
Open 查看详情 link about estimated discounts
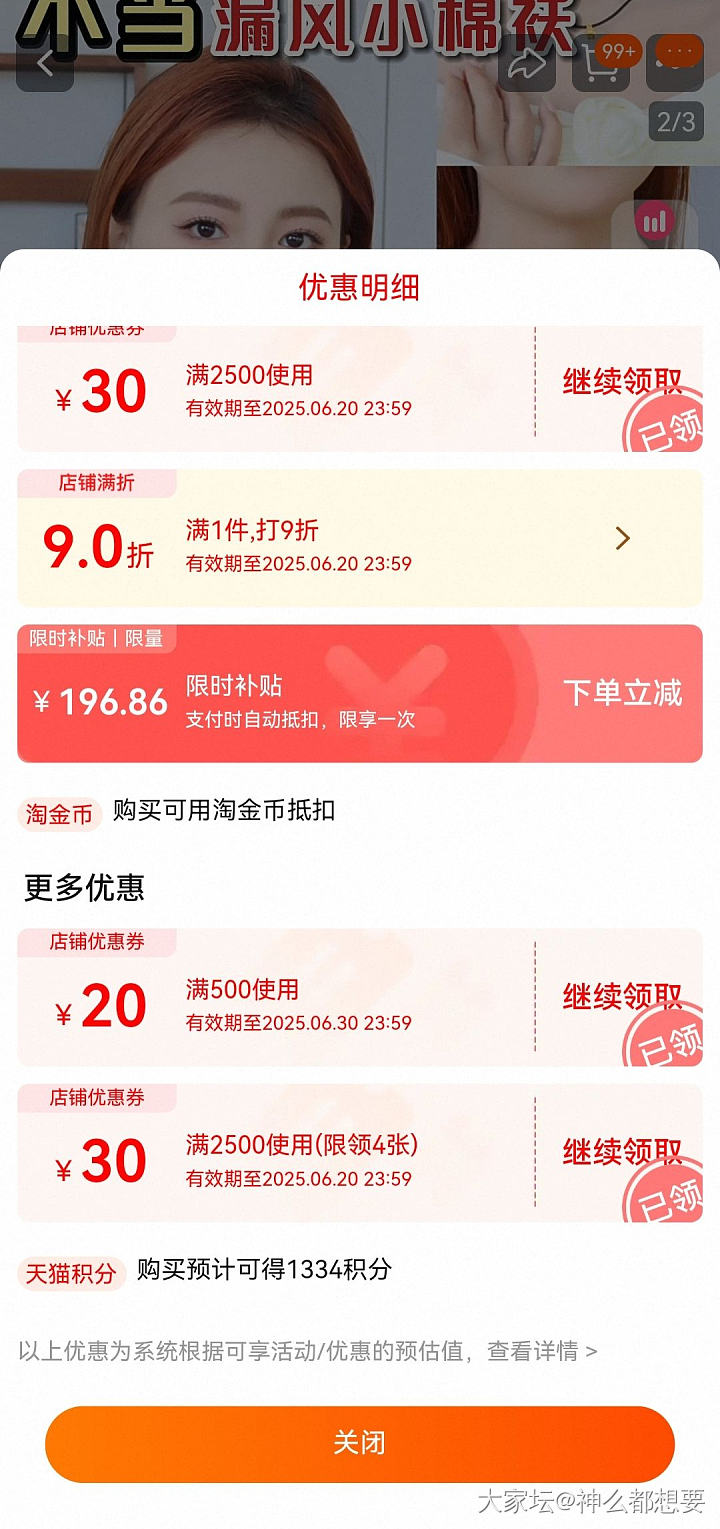pyautogui.click(x=541, y=1351)
